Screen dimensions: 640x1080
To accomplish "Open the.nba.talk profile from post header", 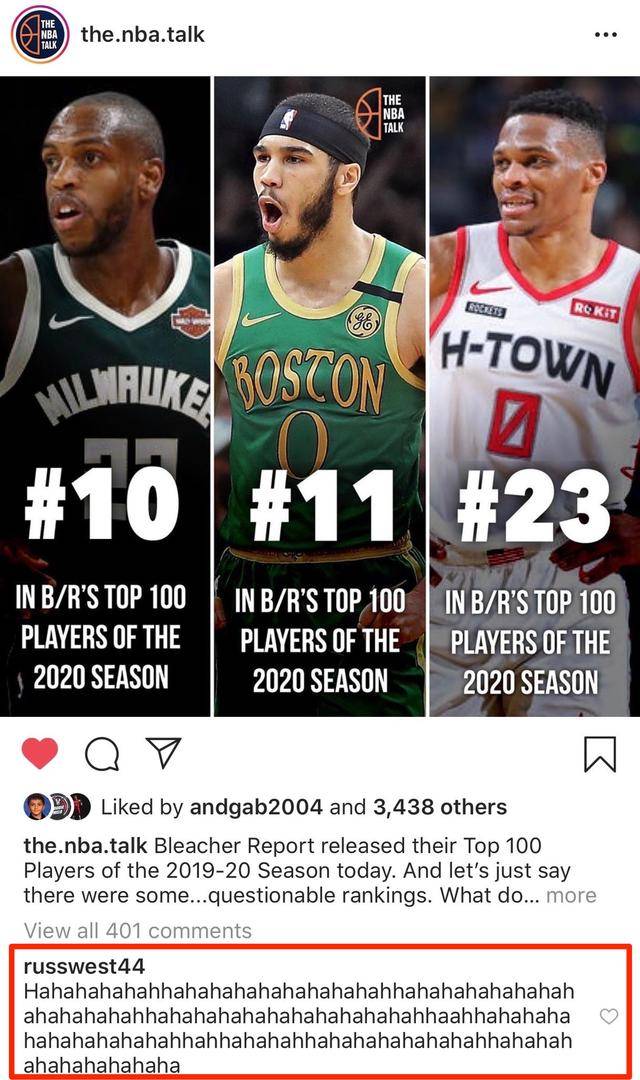I will click(142, 34).
